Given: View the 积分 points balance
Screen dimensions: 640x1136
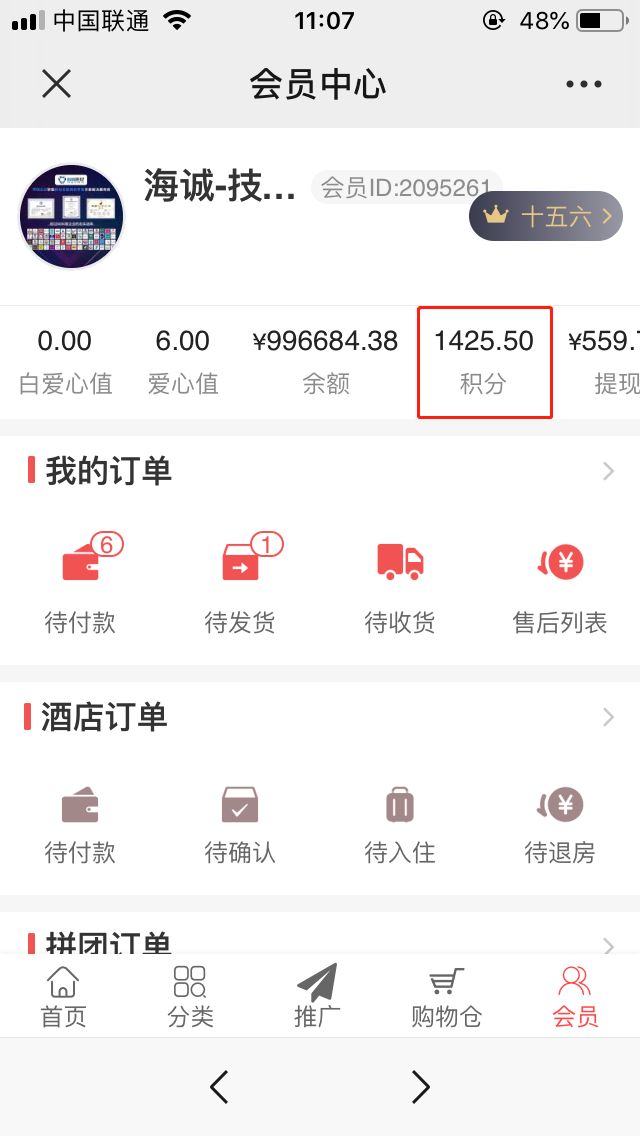Looking at the screenshot, I should (x=484, y=360).
